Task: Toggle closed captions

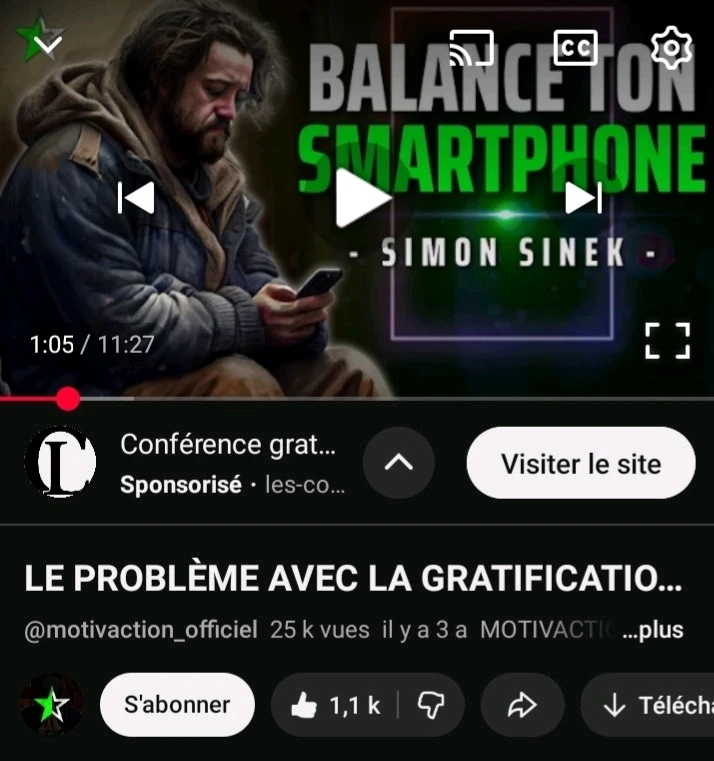Action: pyautogui.click(x=575, y=47)
